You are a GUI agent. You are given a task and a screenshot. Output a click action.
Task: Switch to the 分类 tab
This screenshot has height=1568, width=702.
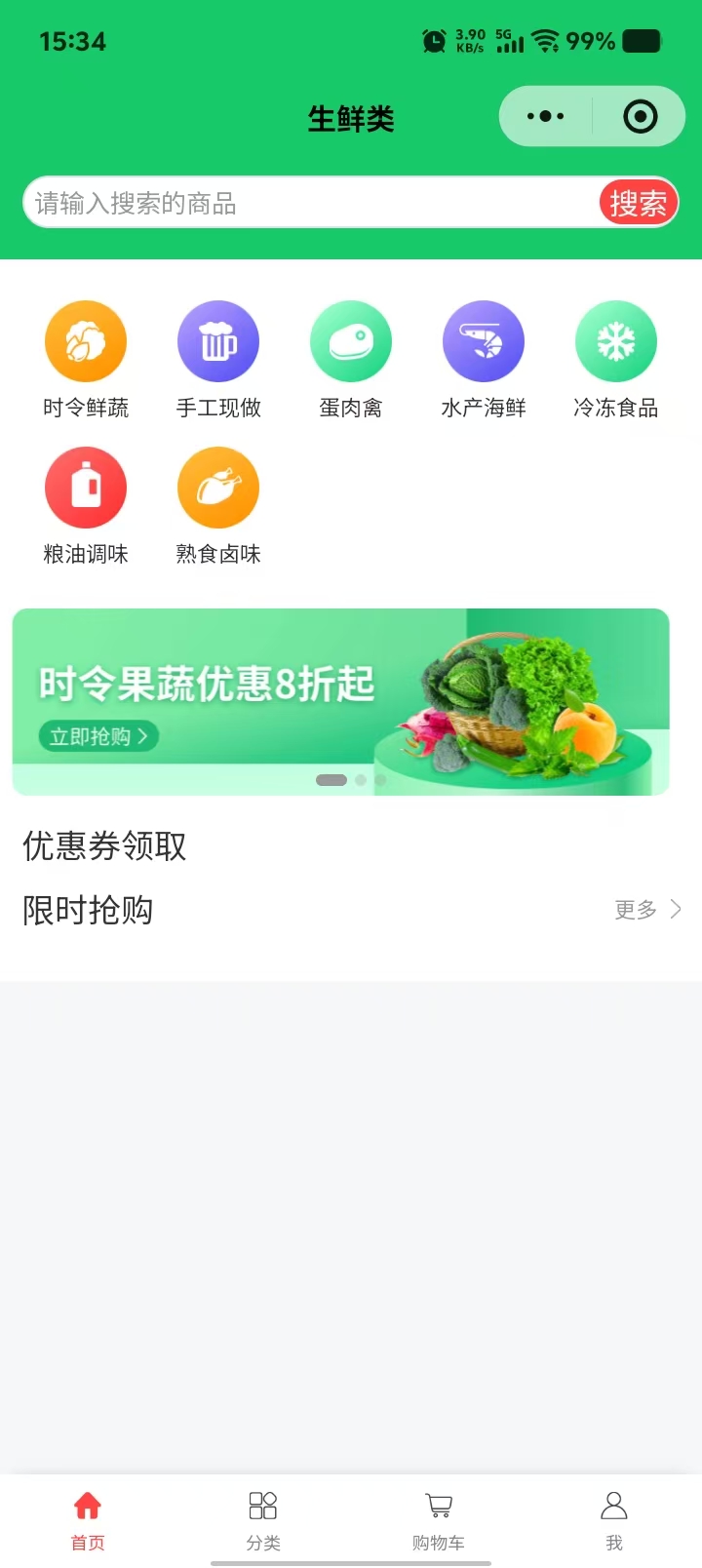pos(263,1519)
